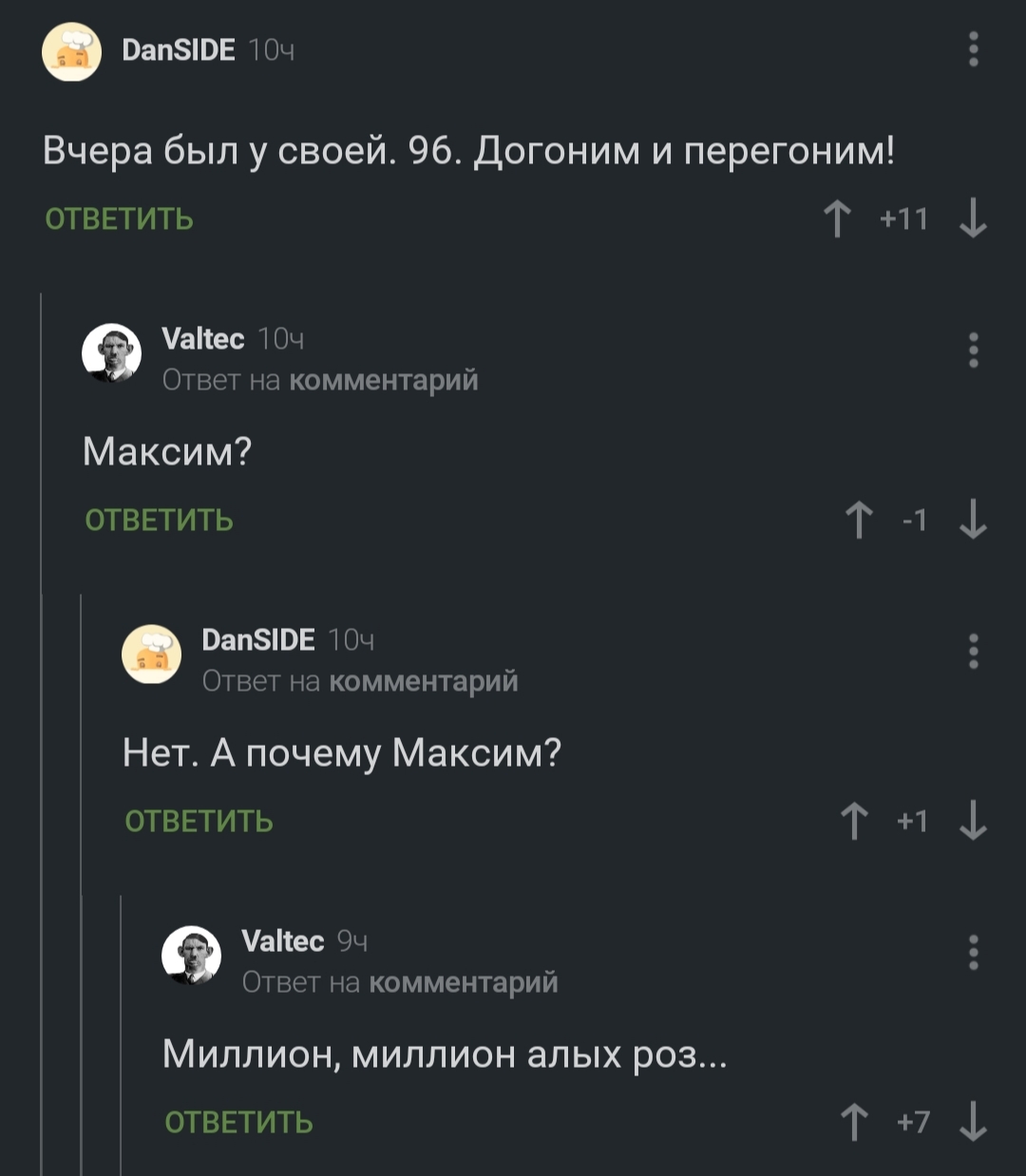Reply to Valtec's 'Максим?' comment
The width and height of the screenshot is (1026, 1176).
[x=159, y=521]
